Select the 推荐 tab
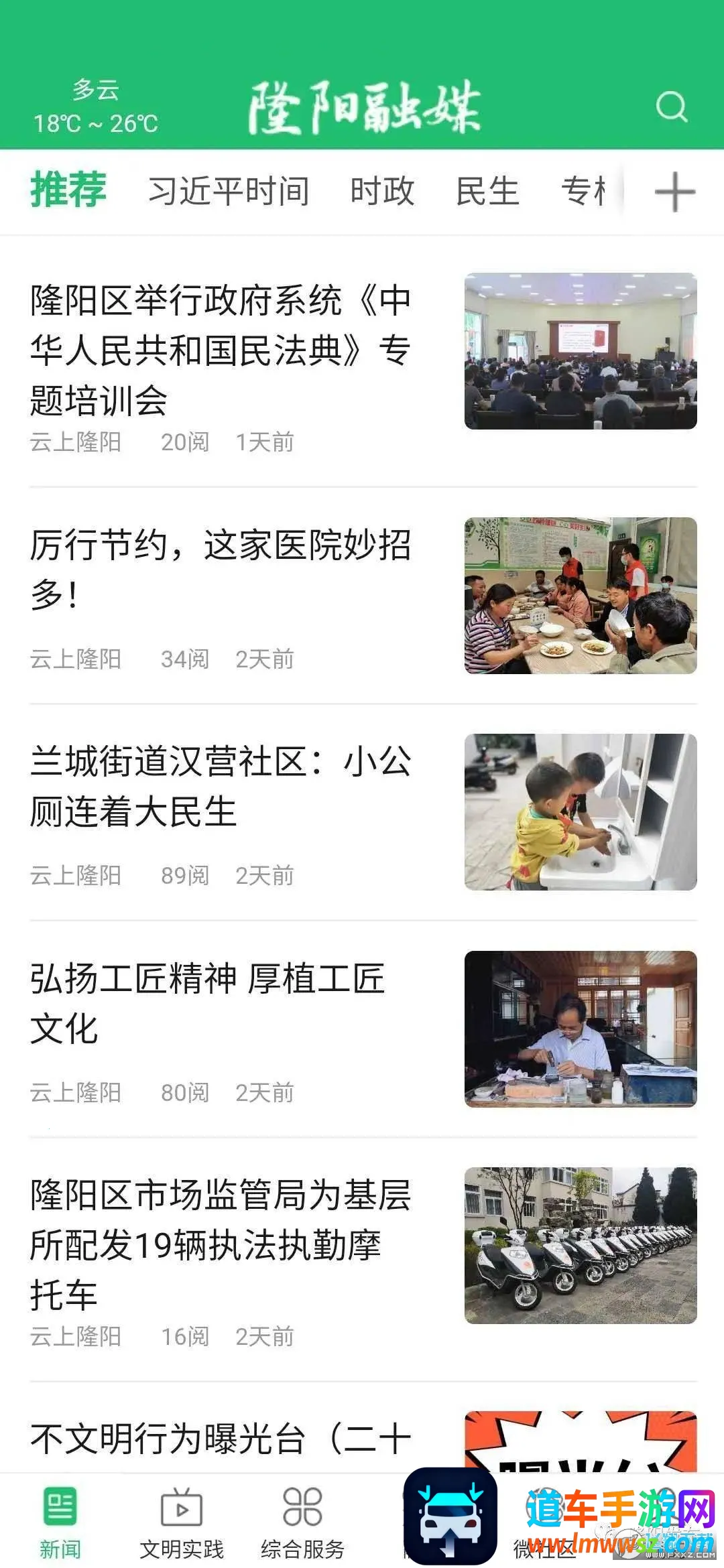 [68, 190]
